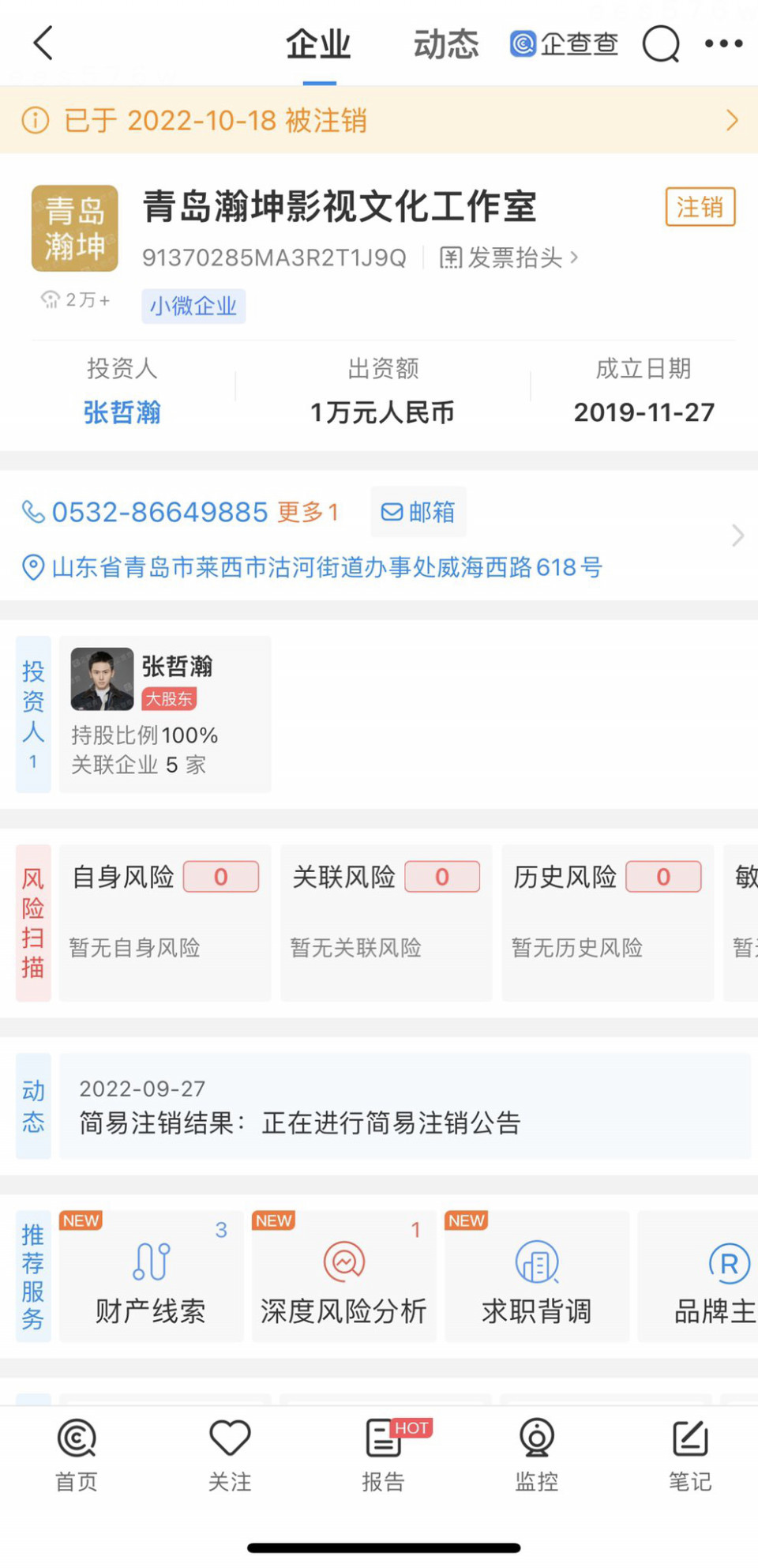The image size is (758, 1568).
Task: View 自身风险 risk card
Action: (165, 922)
